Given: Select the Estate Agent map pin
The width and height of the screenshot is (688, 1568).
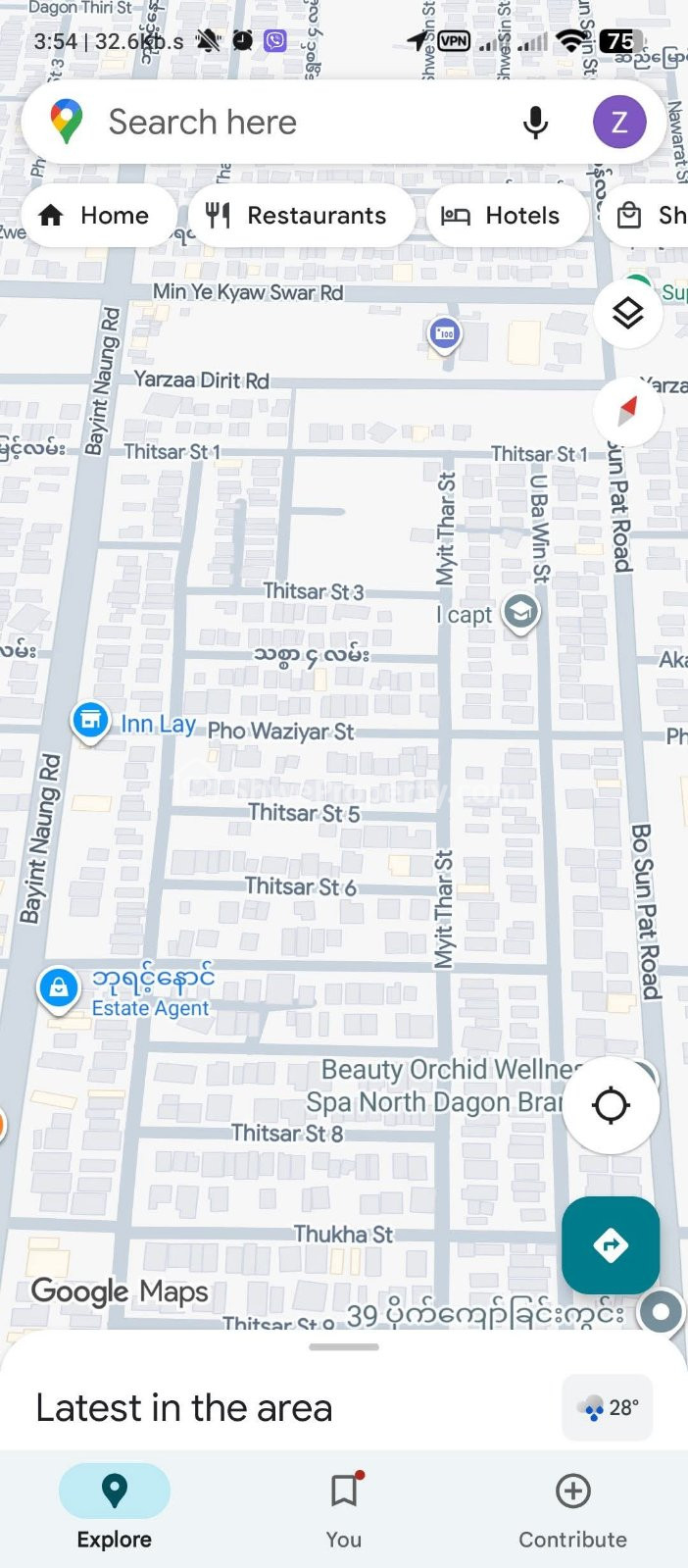Looking at the screenshot, I should (x=59, y=986).
